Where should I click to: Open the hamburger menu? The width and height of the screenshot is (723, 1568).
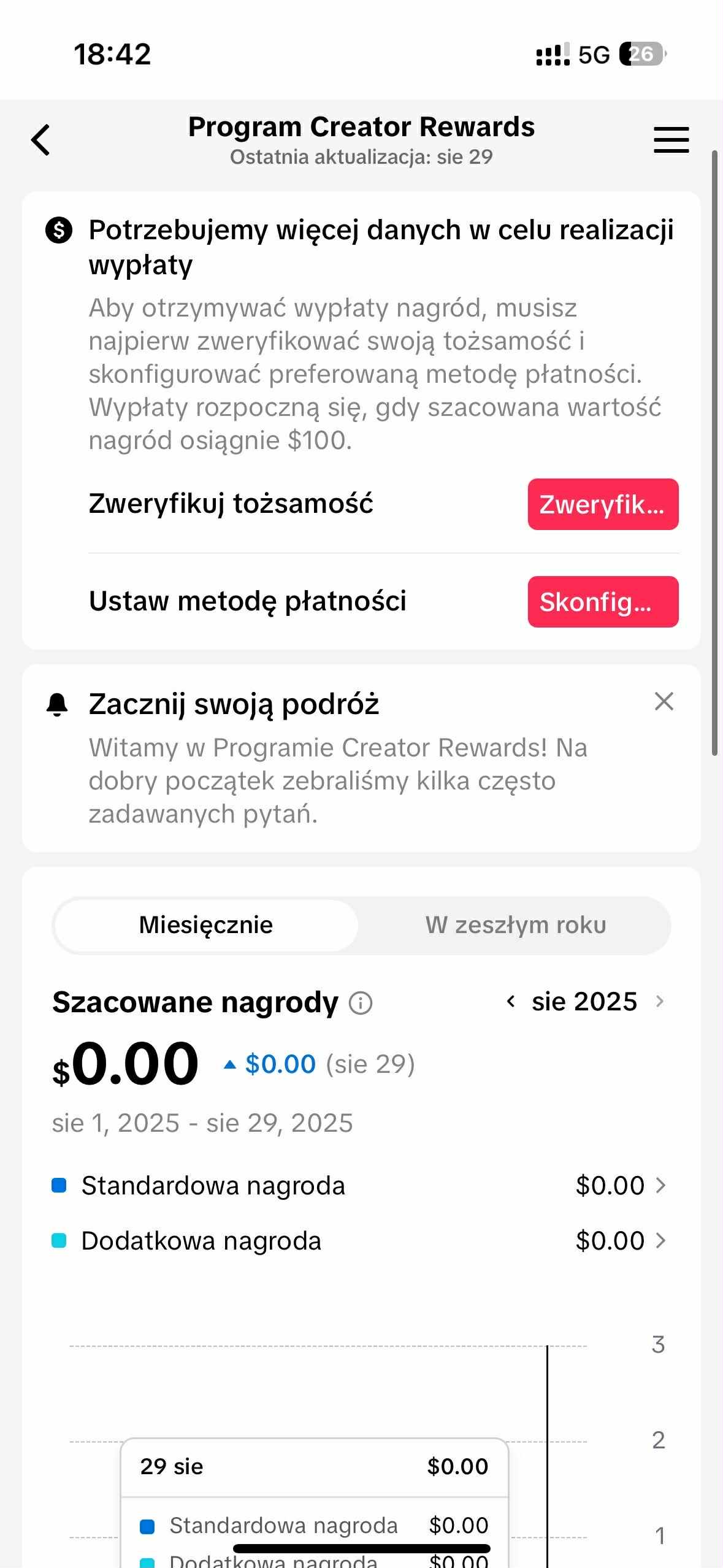(671, 140)
